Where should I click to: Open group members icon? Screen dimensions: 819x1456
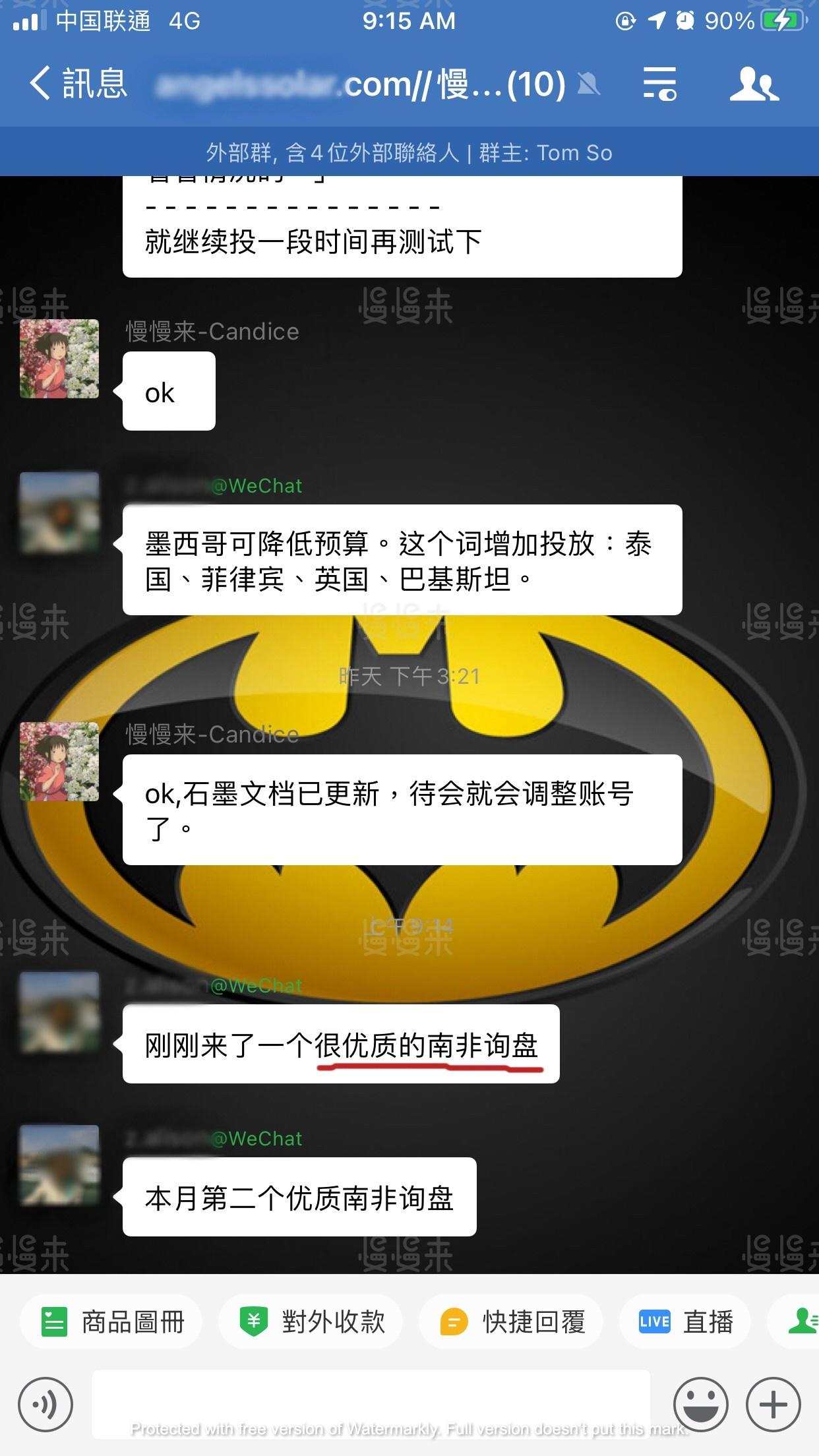754,84
